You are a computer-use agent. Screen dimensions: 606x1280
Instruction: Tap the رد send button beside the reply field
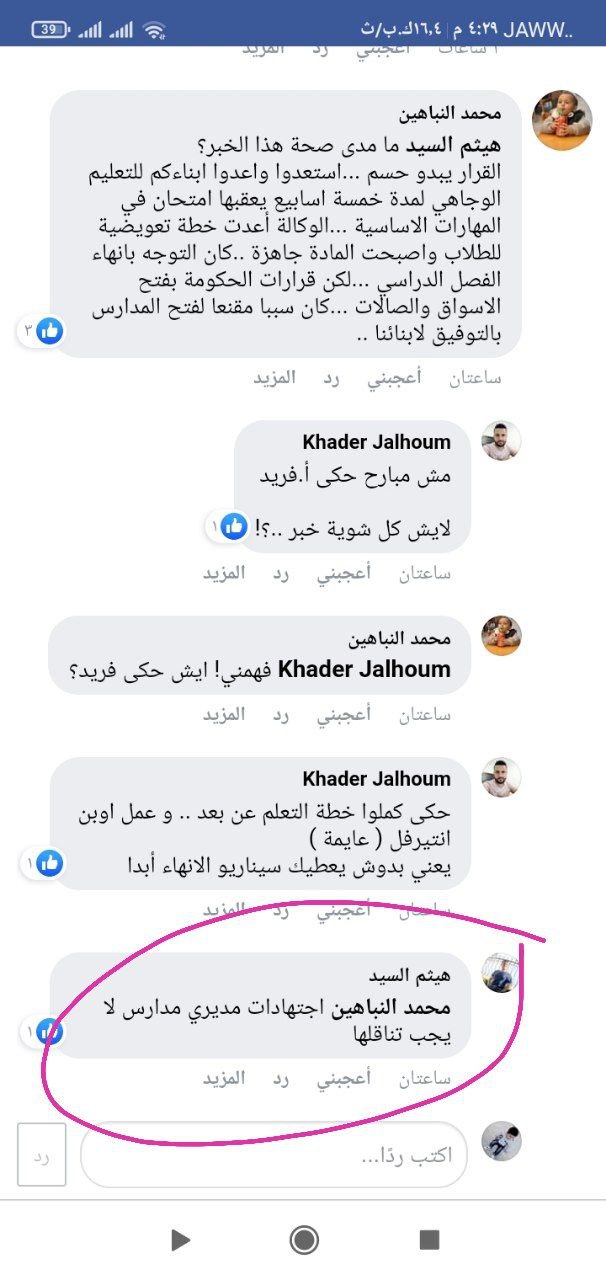42,1155
